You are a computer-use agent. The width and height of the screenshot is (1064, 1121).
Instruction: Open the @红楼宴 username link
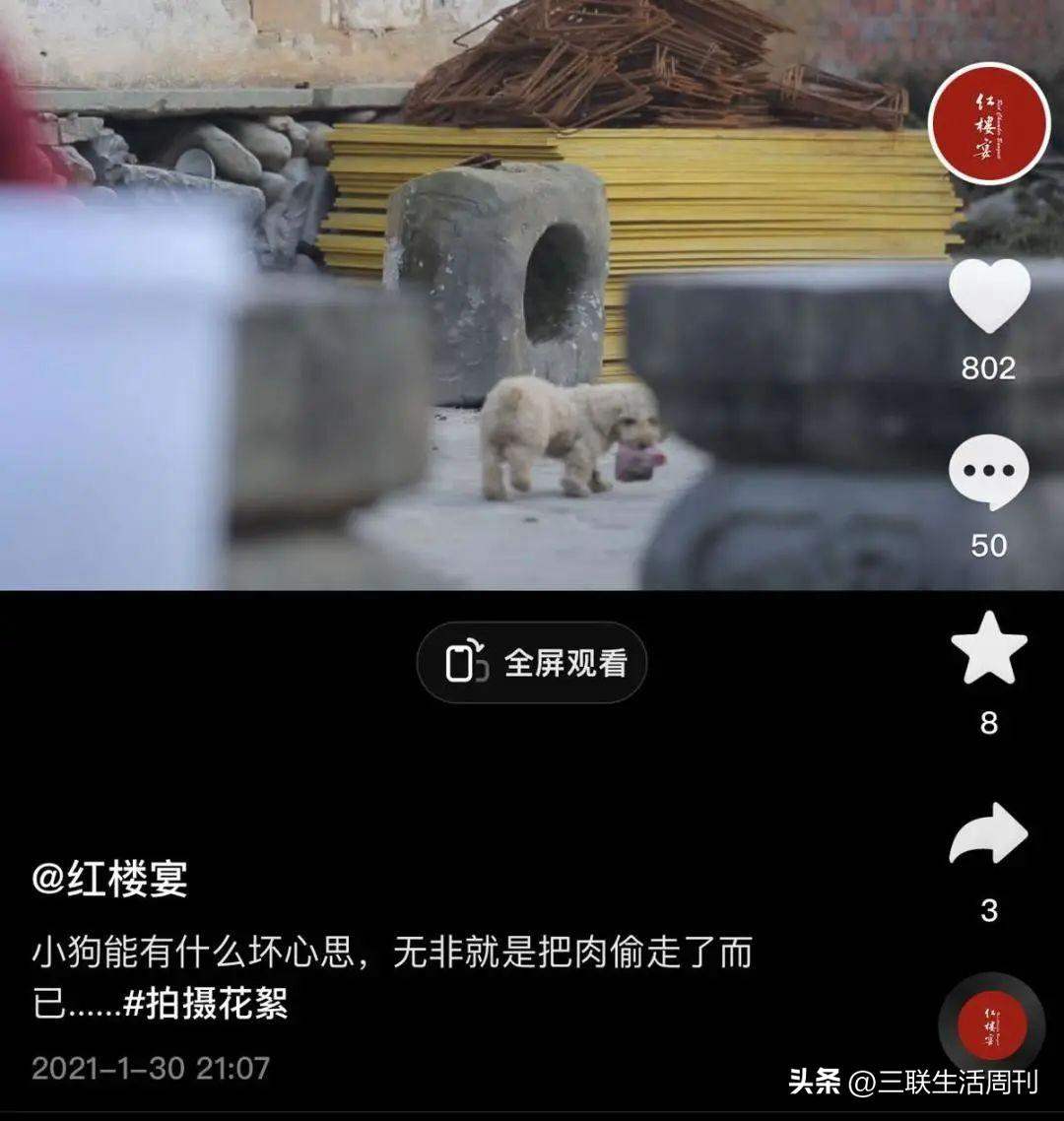109,878
